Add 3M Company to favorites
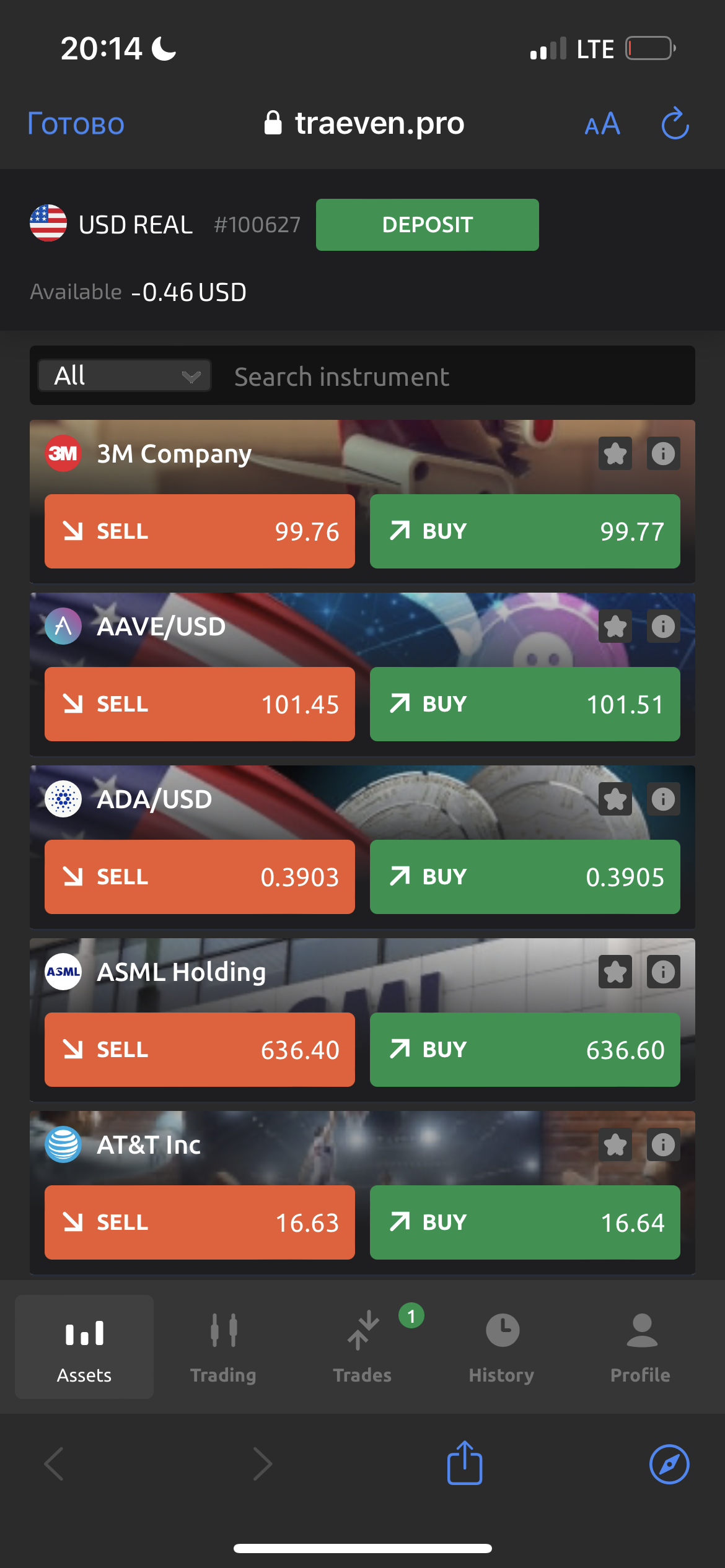The height and width of the screenshot is (1568, 725). coord(615,453)
